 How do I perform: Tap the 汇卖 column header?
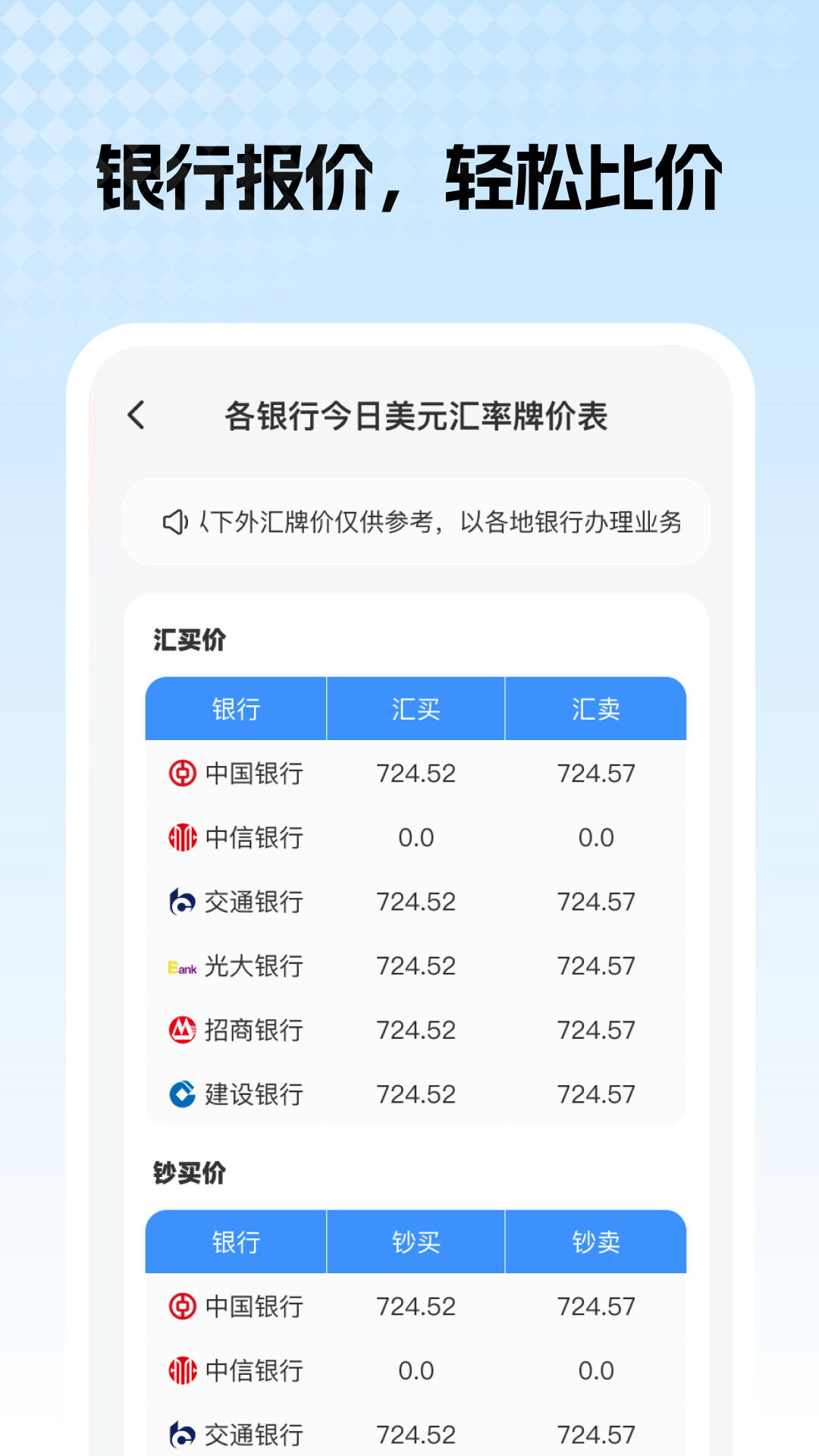point(596,708)
